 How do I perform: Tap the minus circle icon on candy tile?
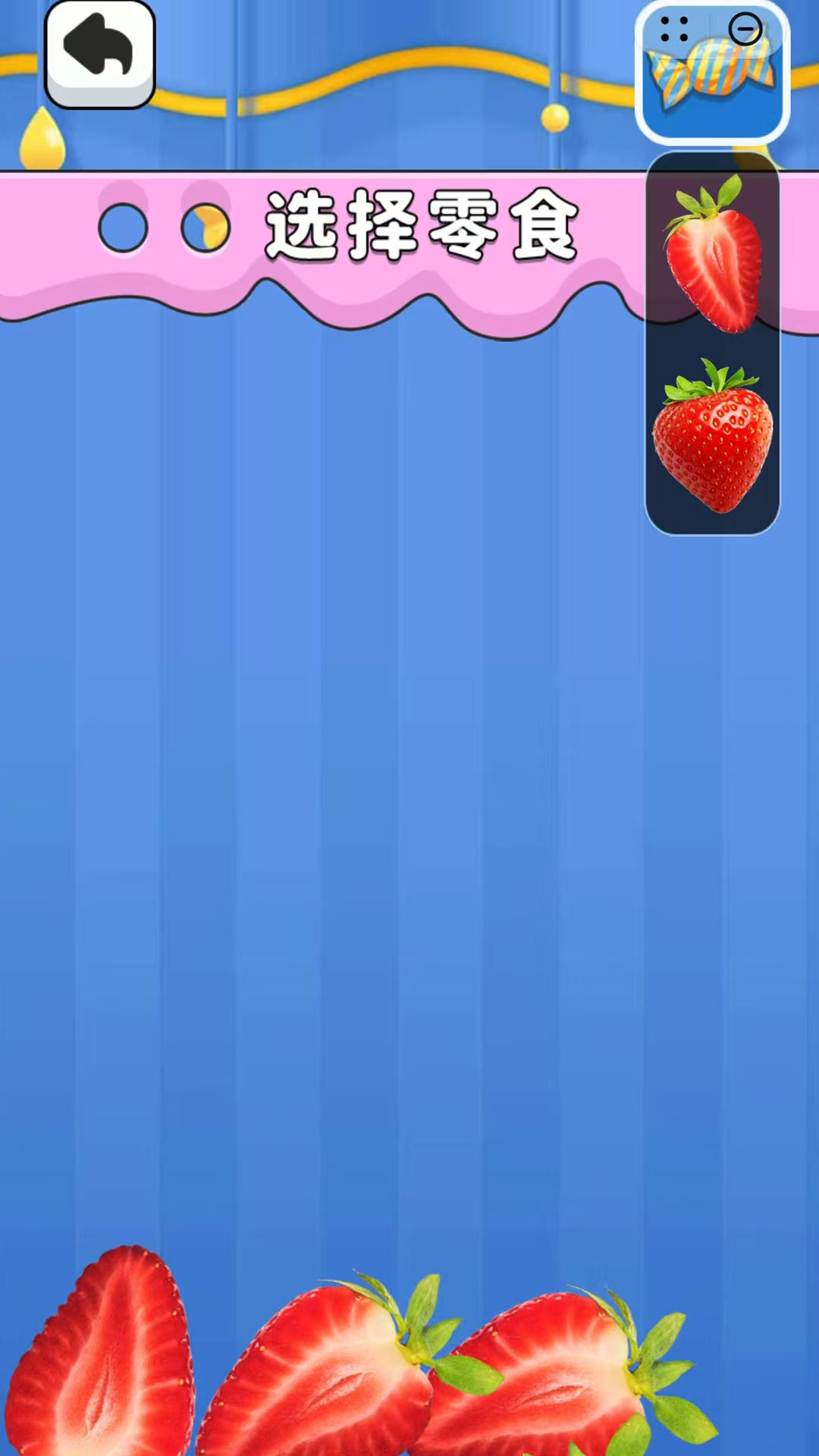click(x=745, y=30)
